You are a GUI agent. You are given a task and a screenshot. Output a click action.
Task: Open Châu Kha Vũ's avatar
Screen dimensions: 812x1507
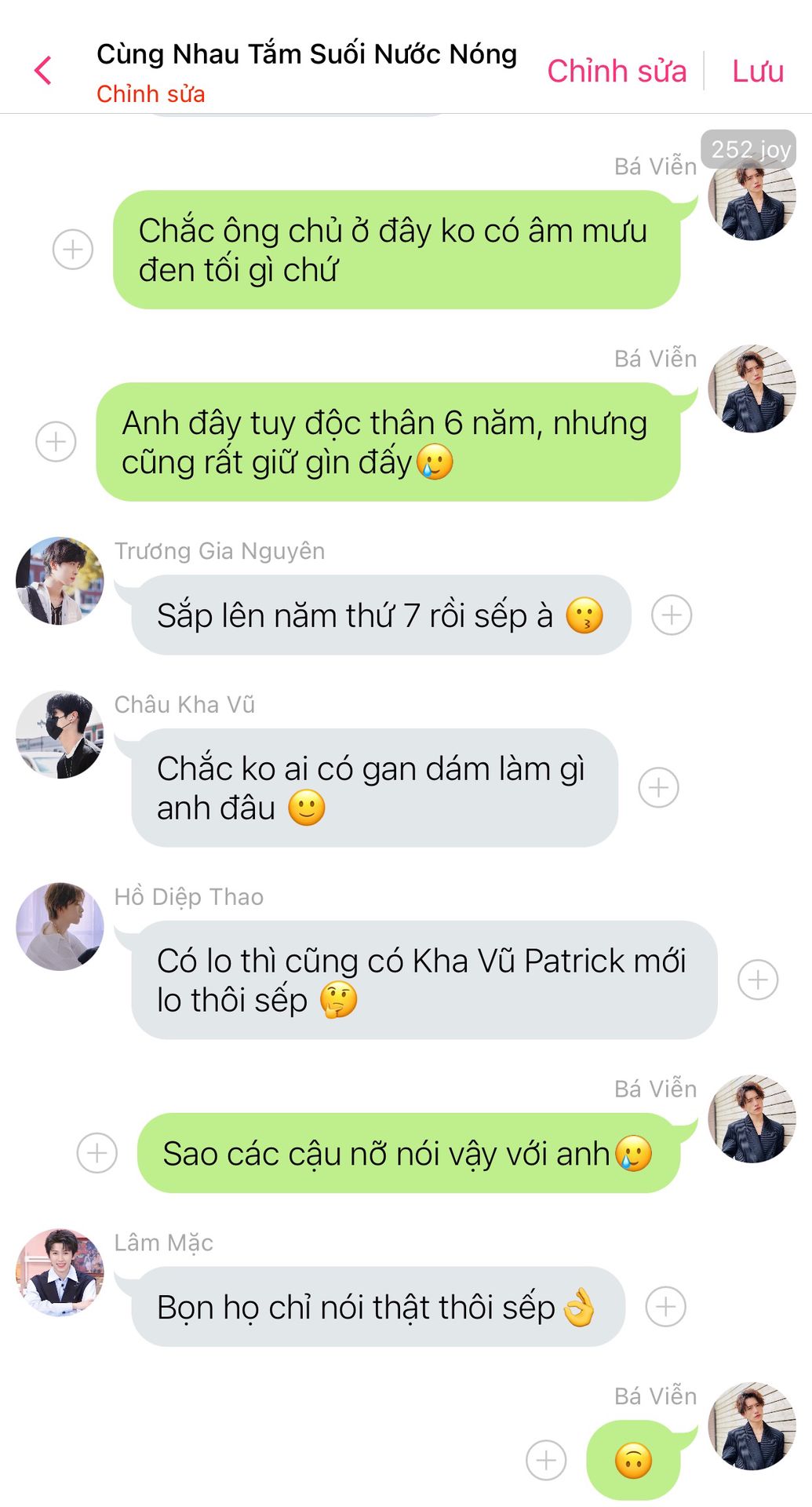click(60, 735)
